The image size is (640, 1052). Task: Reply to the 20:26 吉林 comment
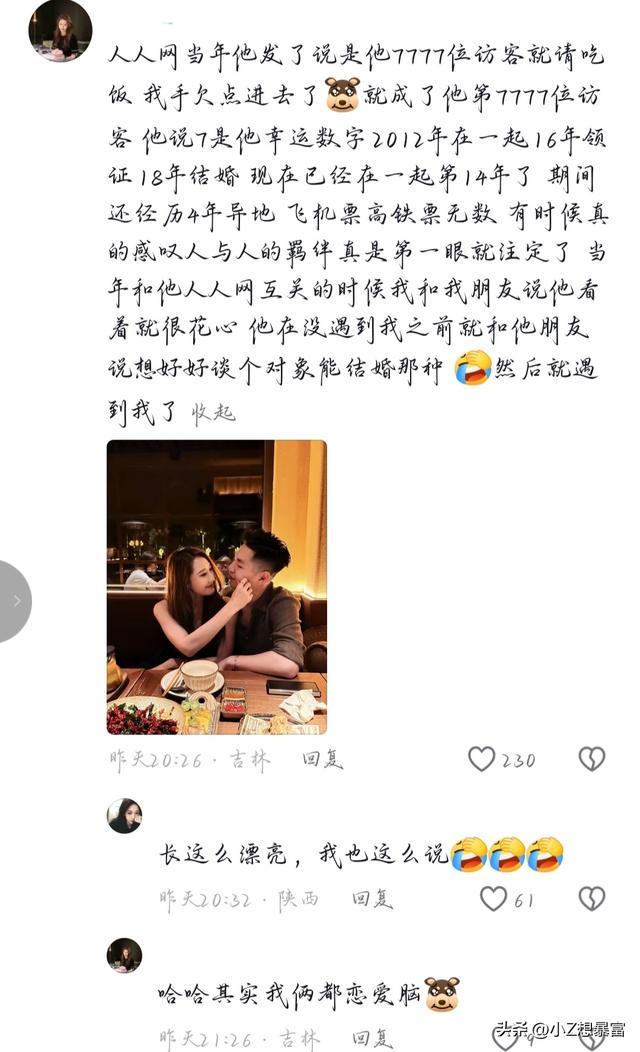click(x=323, y=759)
